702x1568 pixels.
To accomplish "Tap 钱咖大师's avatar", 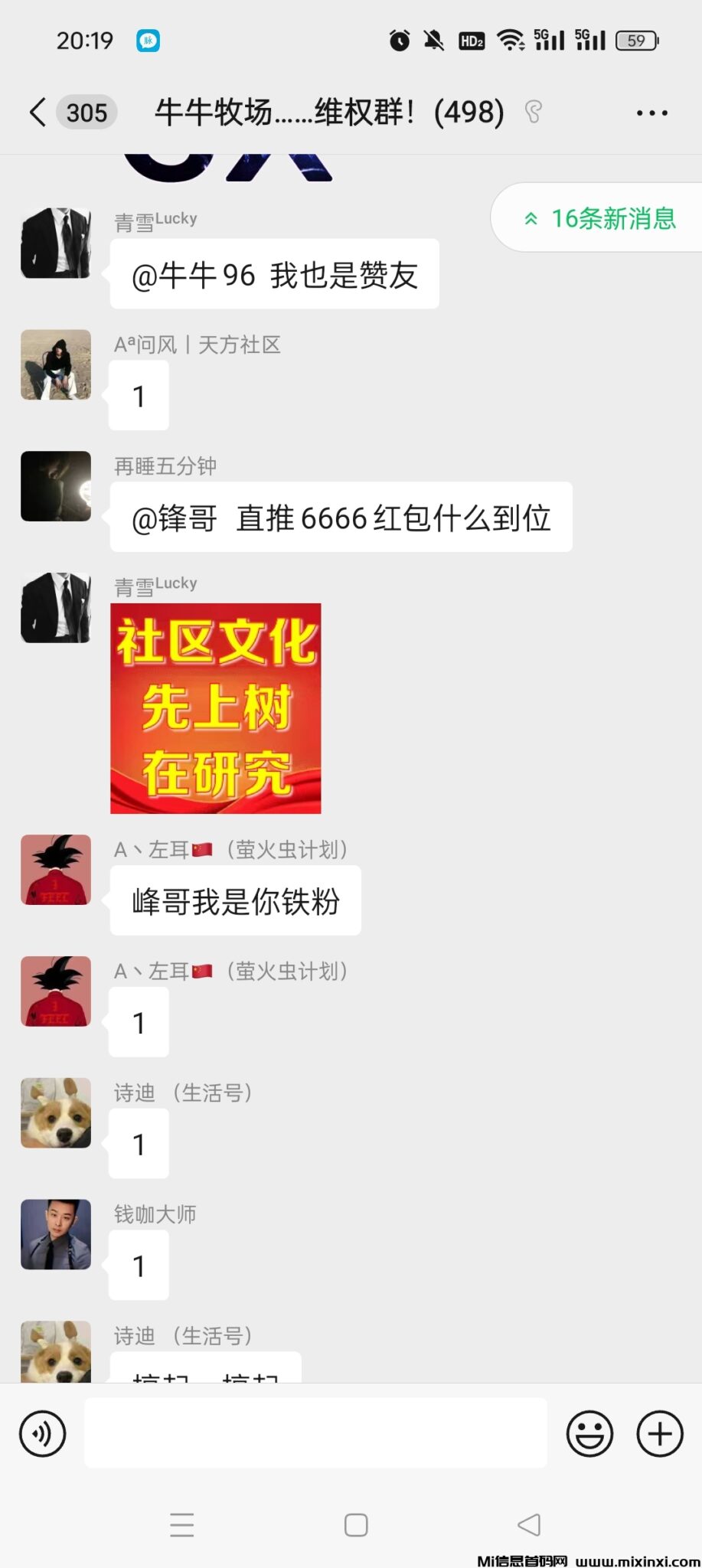I will click(55, 1234).
